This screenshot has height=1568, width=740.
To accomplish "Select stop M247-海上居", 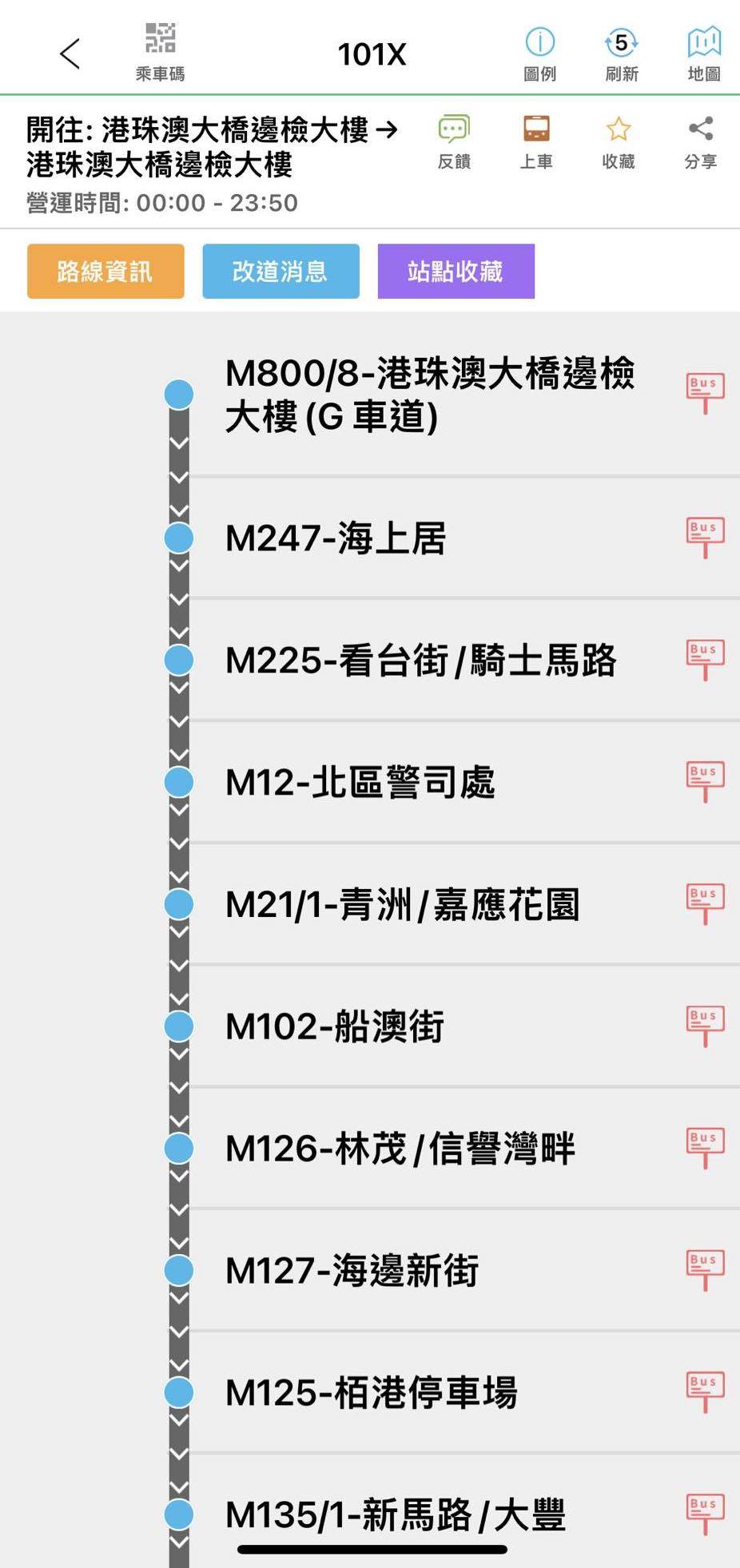I will 336,538.
